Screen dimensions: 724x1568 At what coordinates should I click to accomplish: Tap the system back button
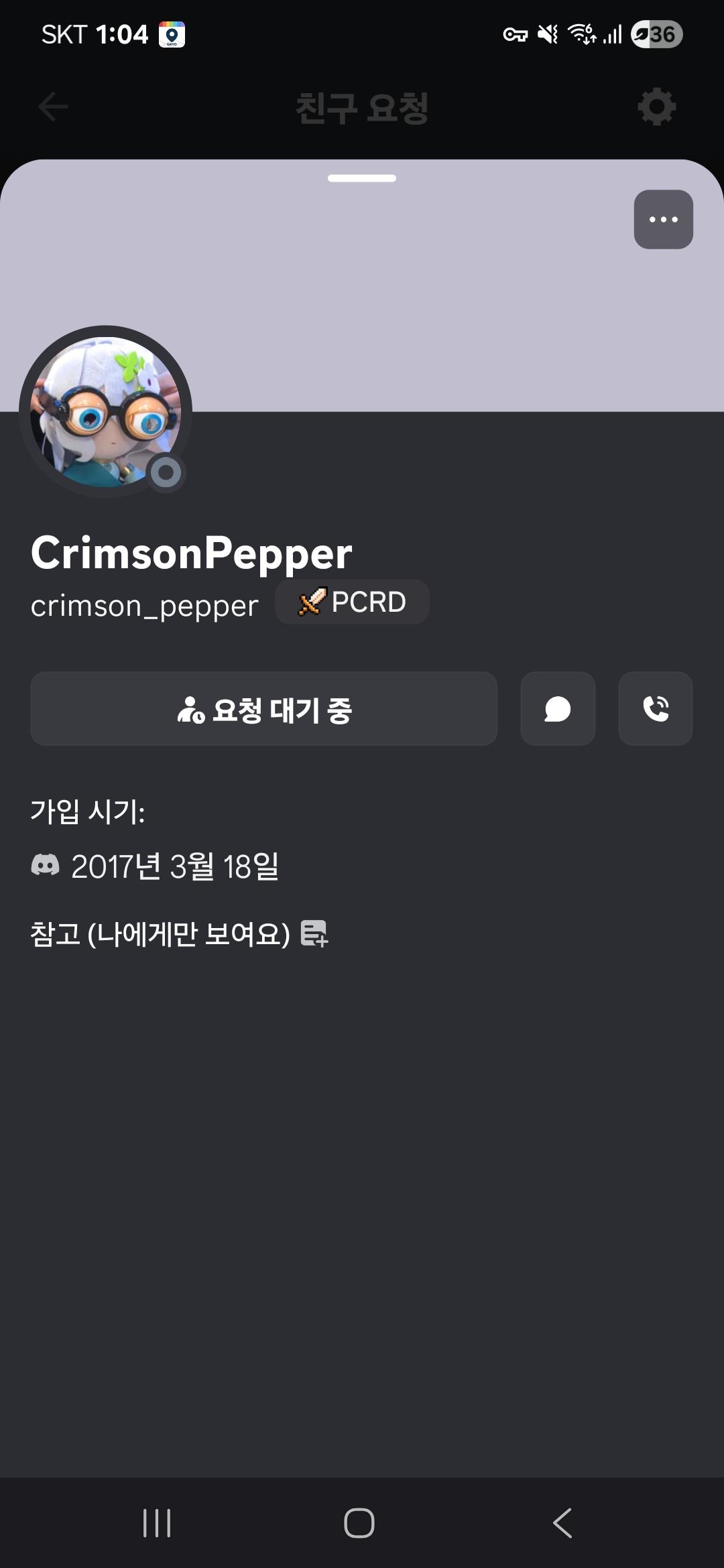(562, 1523)
